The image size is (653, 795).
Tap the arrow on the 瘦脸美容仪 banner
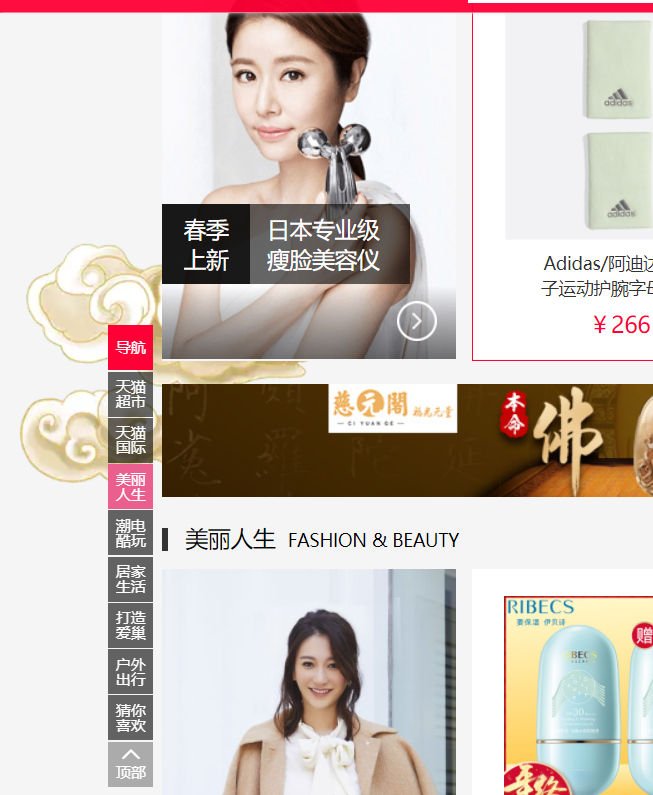coord(416,321)
